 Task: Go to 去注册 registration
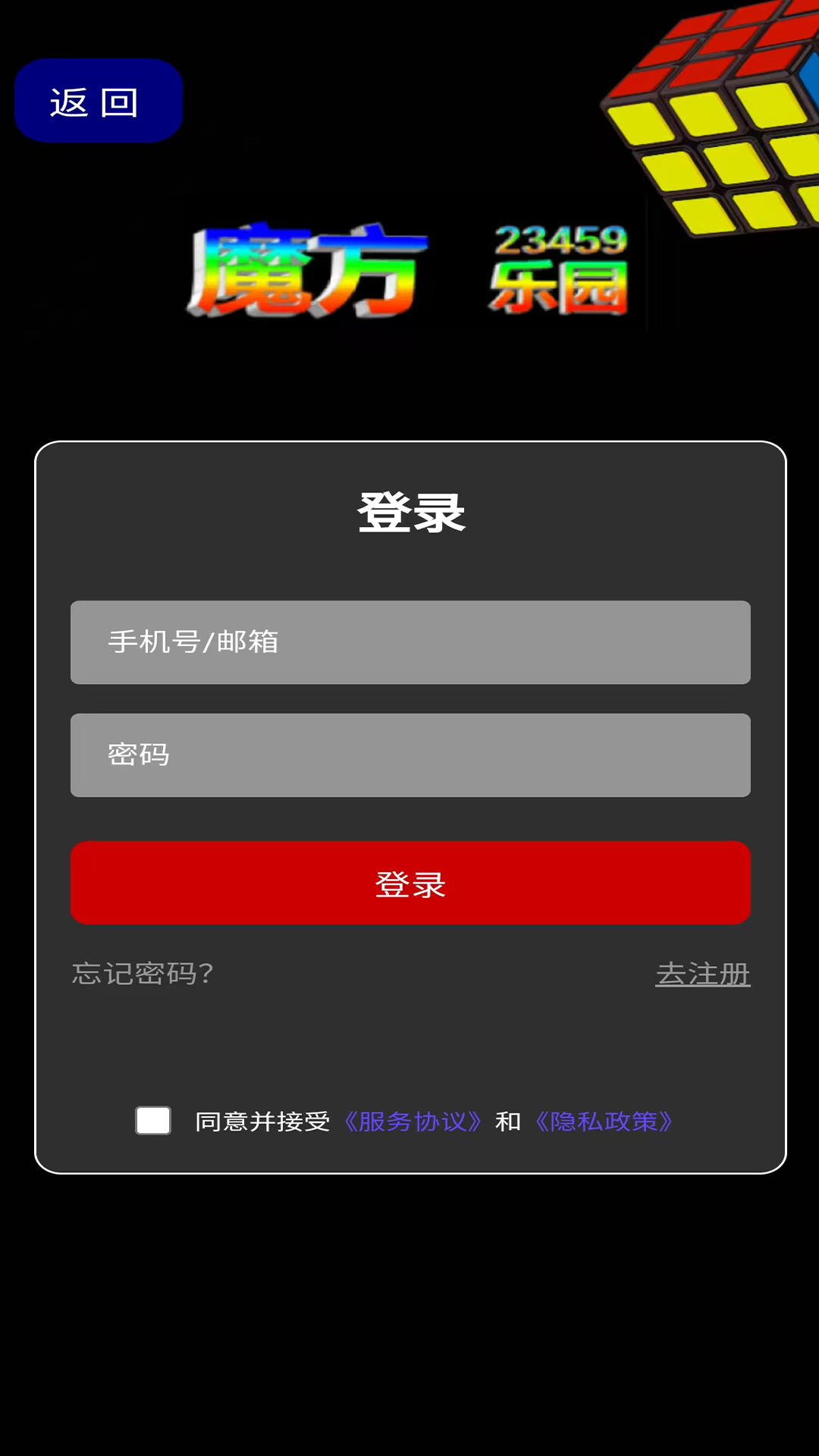703,974
